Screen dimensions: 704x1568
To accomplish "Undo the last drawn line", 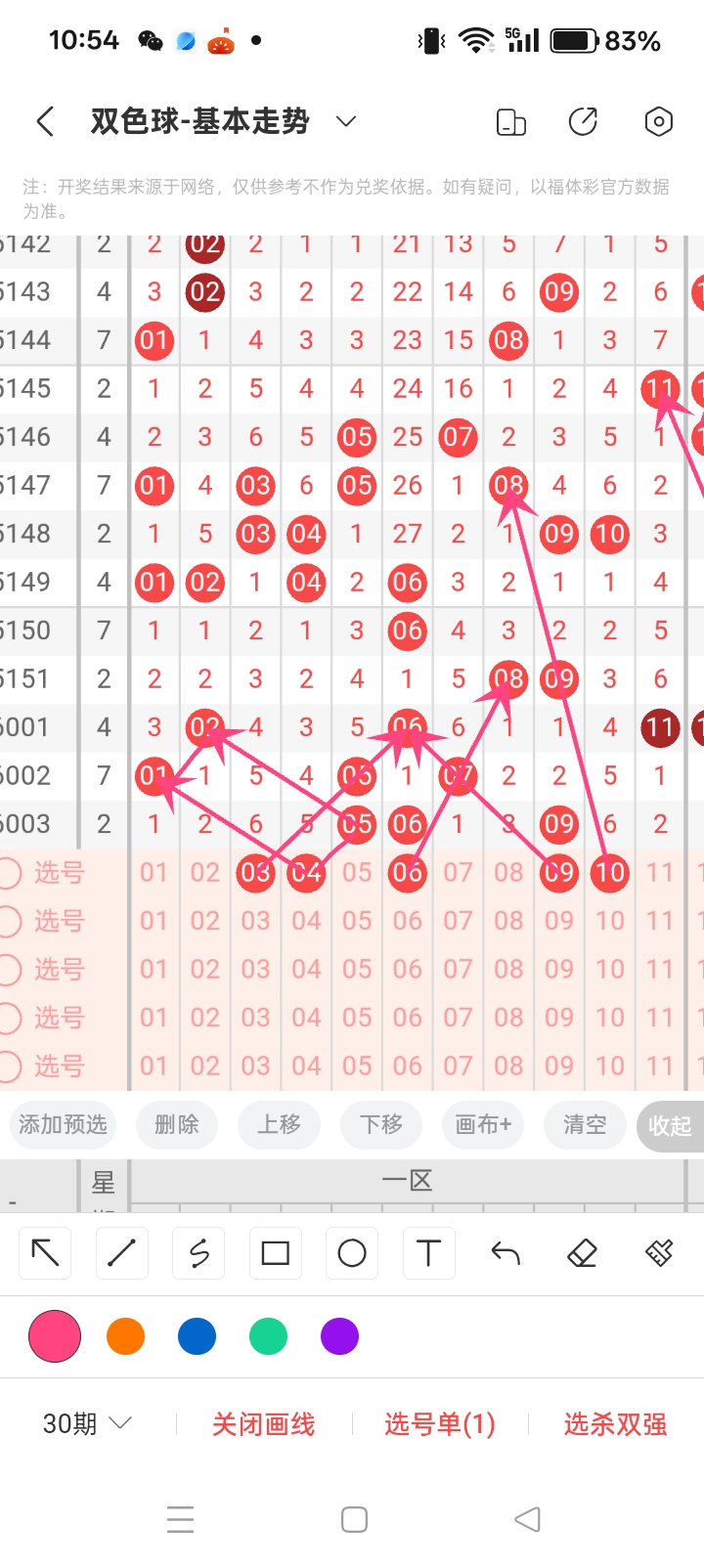I will pos(505,1252).
